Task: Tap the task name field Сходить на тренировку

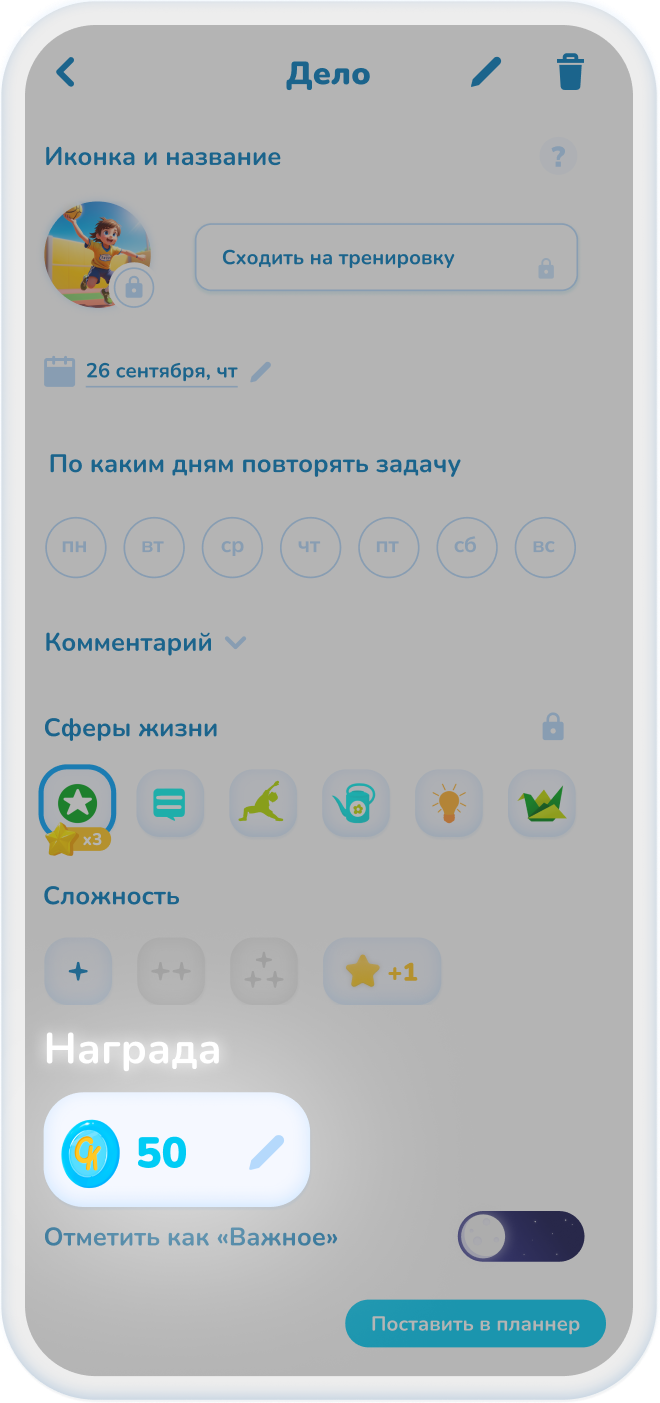Action: coord(386,258)
